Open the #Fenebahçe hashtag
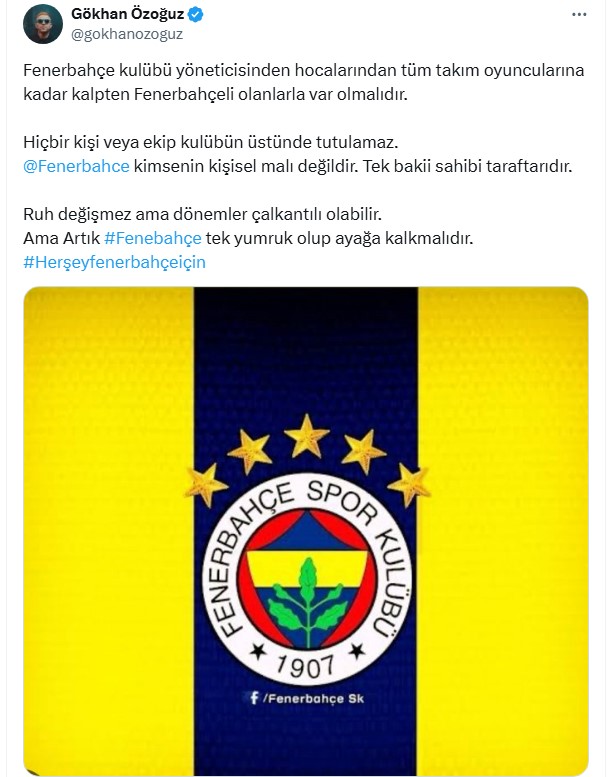The image size is (610, 777). 153,238
